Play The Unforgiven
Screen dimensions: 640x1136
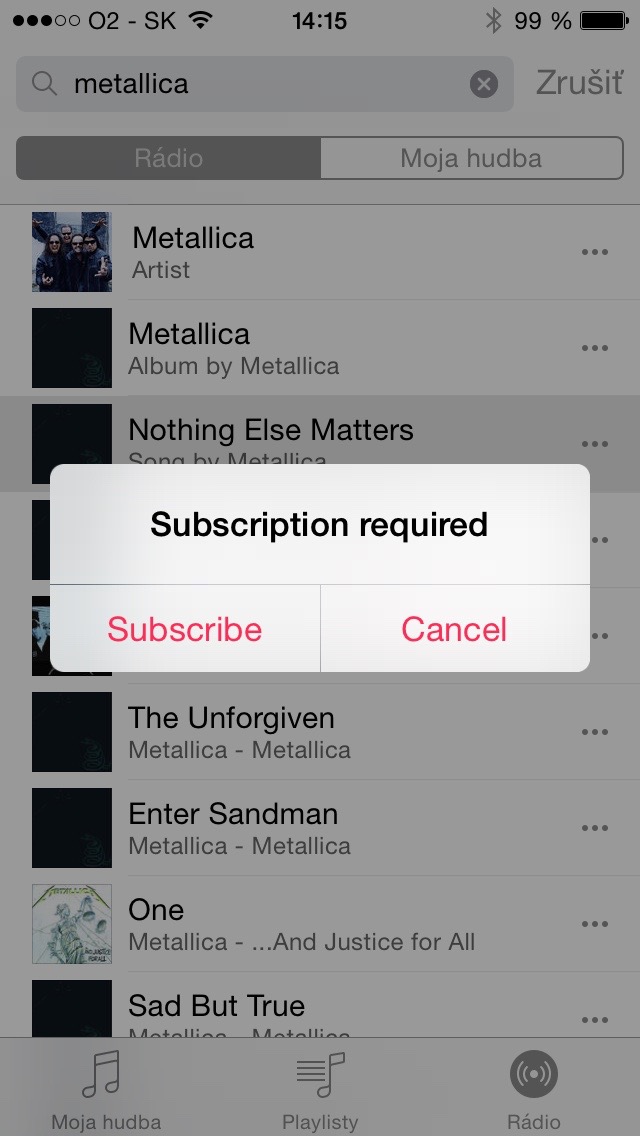[300, 732]
